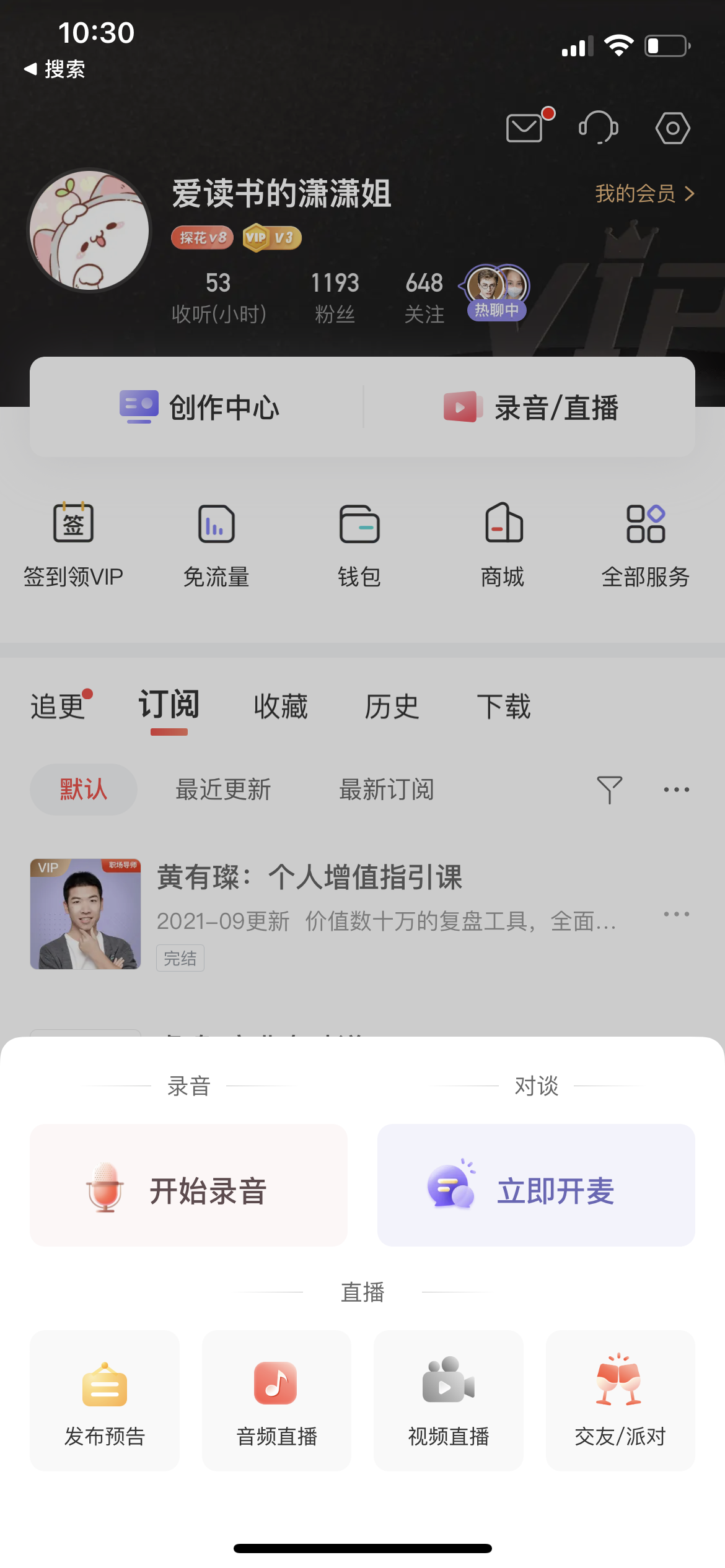The image size is (725, 1568).
Task: Tap 开始录音 to start recording
Action: click(x=188, y=1185)
